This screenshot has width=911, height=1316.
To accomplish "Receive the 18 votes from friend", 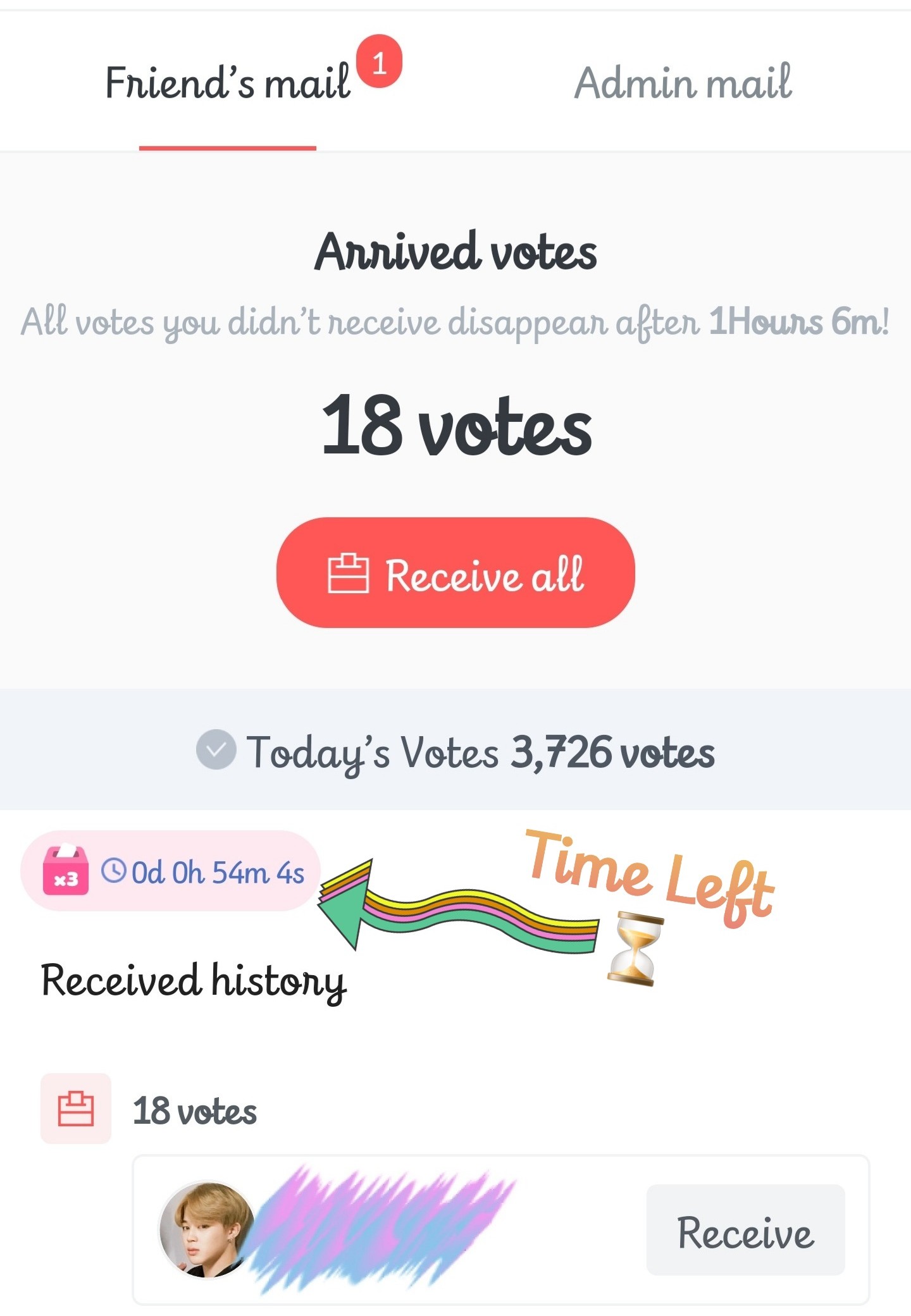I will (x=745, y=1230).
